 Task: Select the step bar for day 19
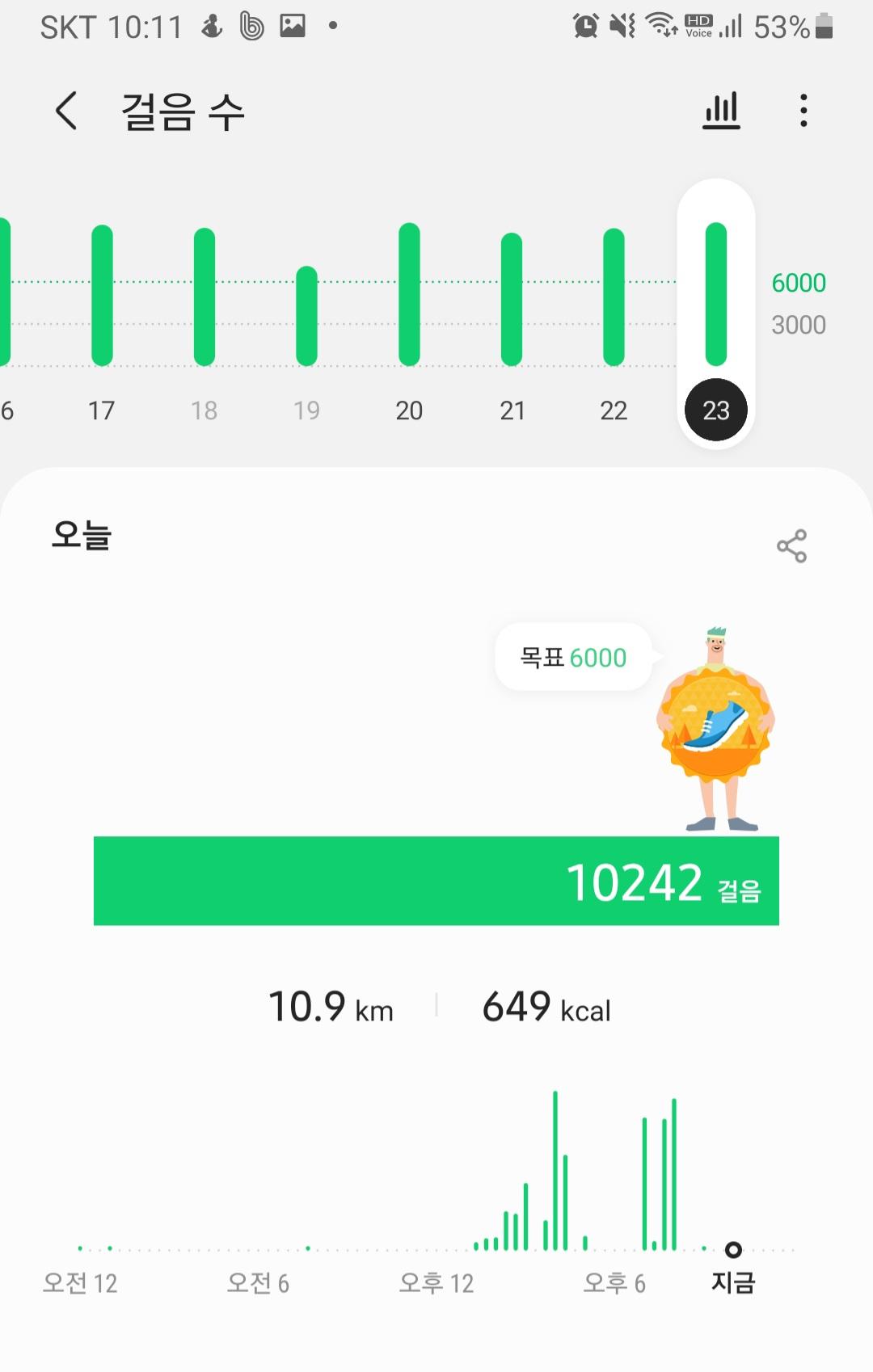[306, 316]
